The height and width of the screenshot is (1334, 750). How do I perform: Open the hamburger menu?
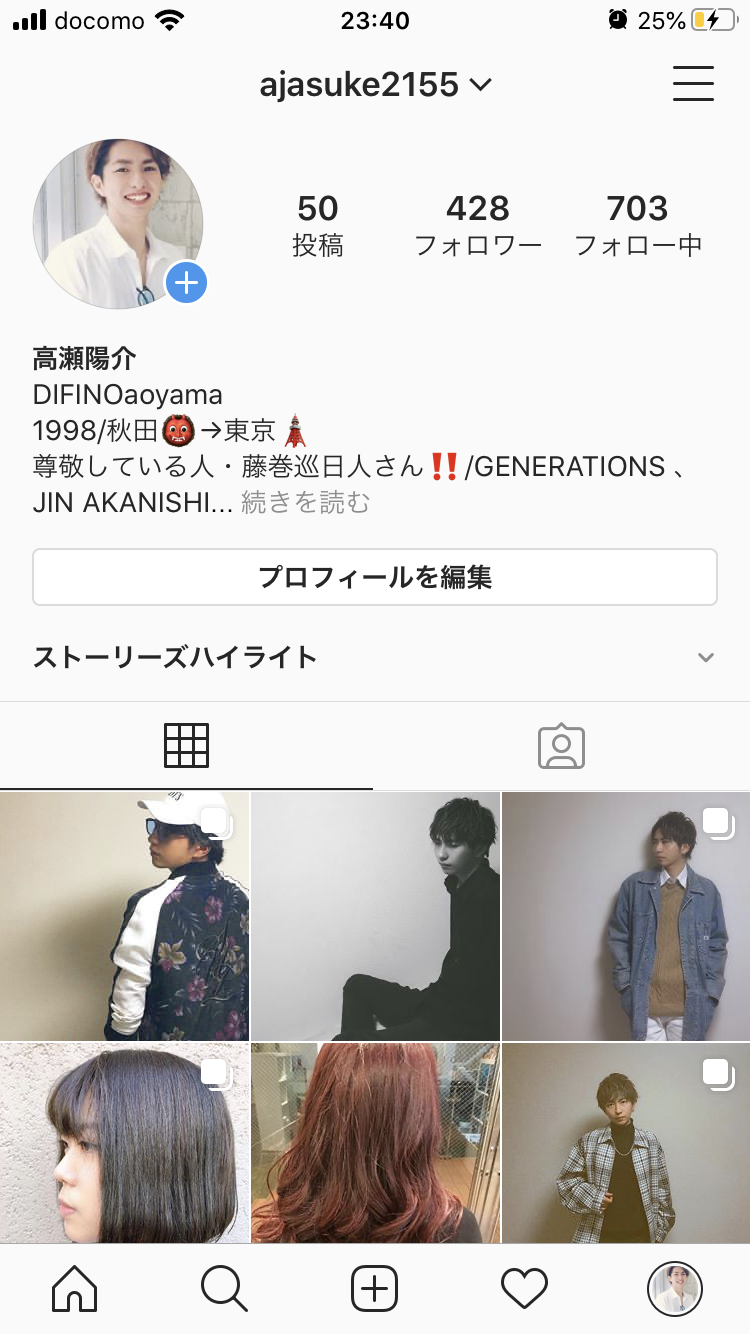693,84
